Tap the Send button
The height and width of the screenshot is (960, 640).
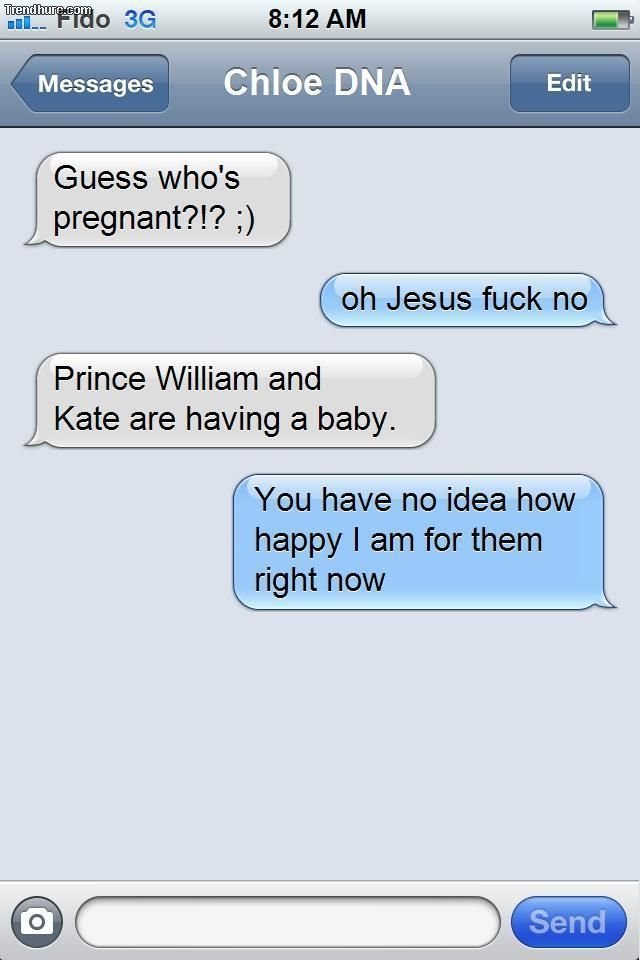coord(567,921)
